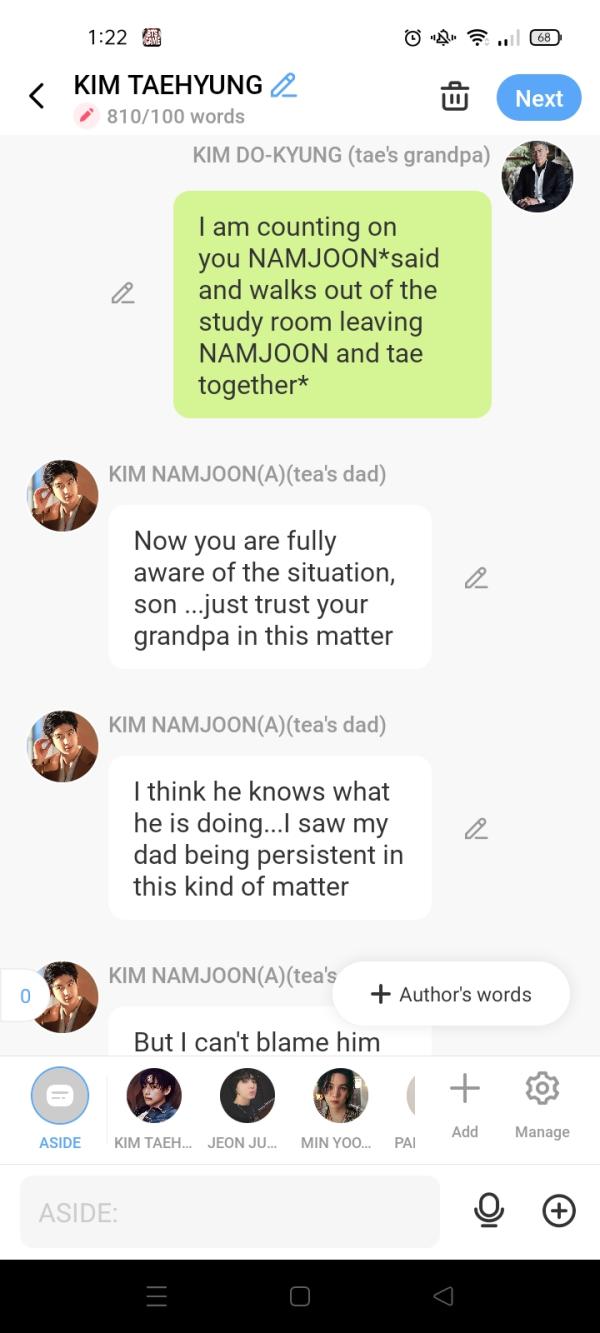Screen dimensions: 600x1333
Task: Start voice input with the microphone
Action: [489, 1211]
